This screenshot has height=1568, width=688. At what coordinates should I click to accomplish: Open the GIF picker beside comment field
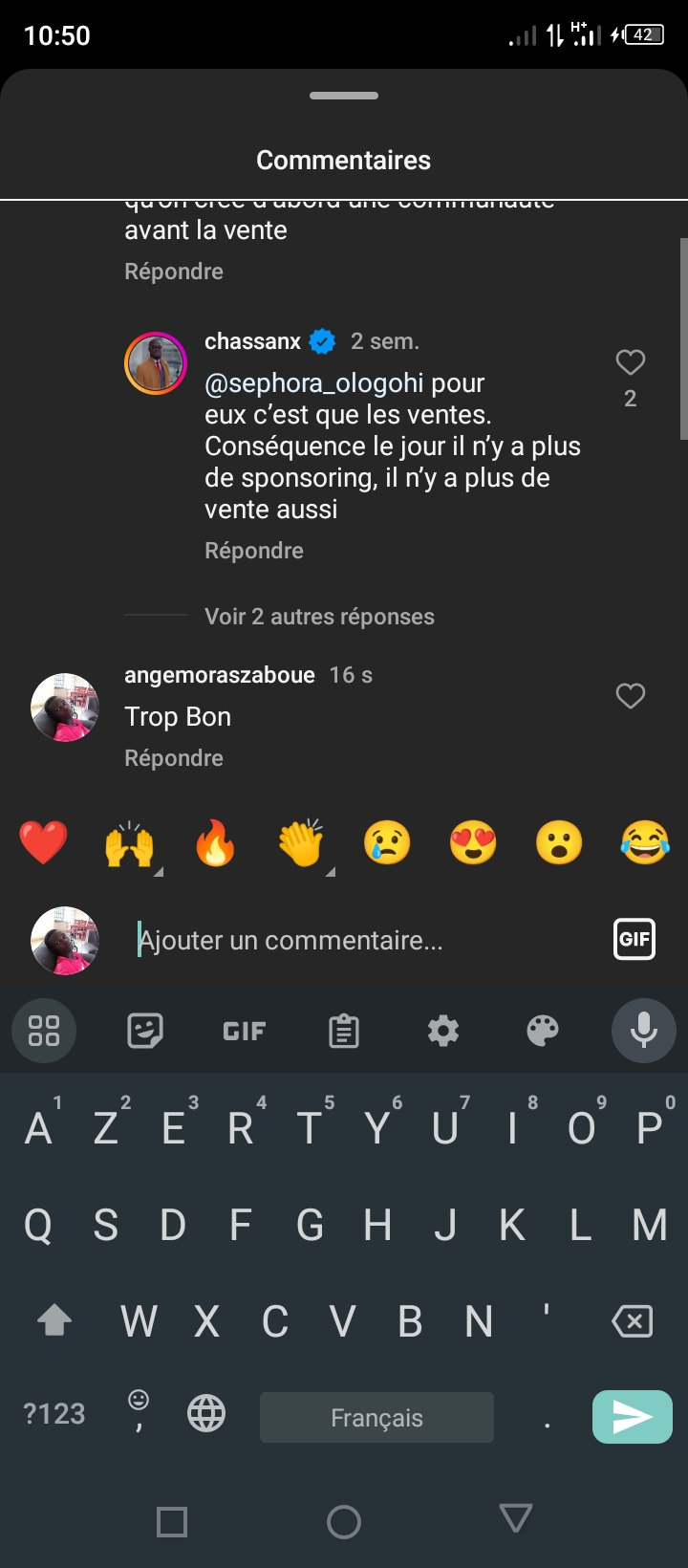click(x=634, y=939)
